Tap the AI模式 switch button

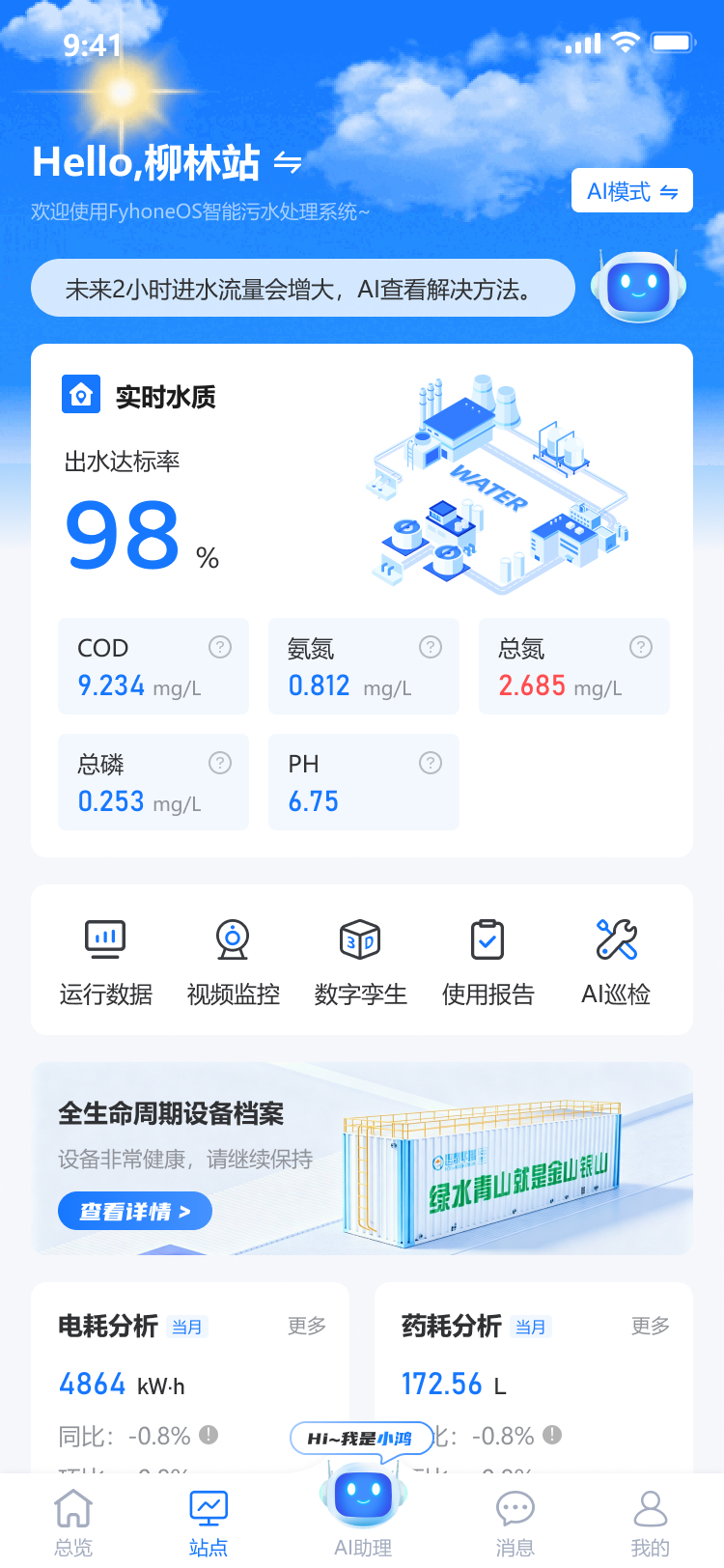(x=632, y=191)
